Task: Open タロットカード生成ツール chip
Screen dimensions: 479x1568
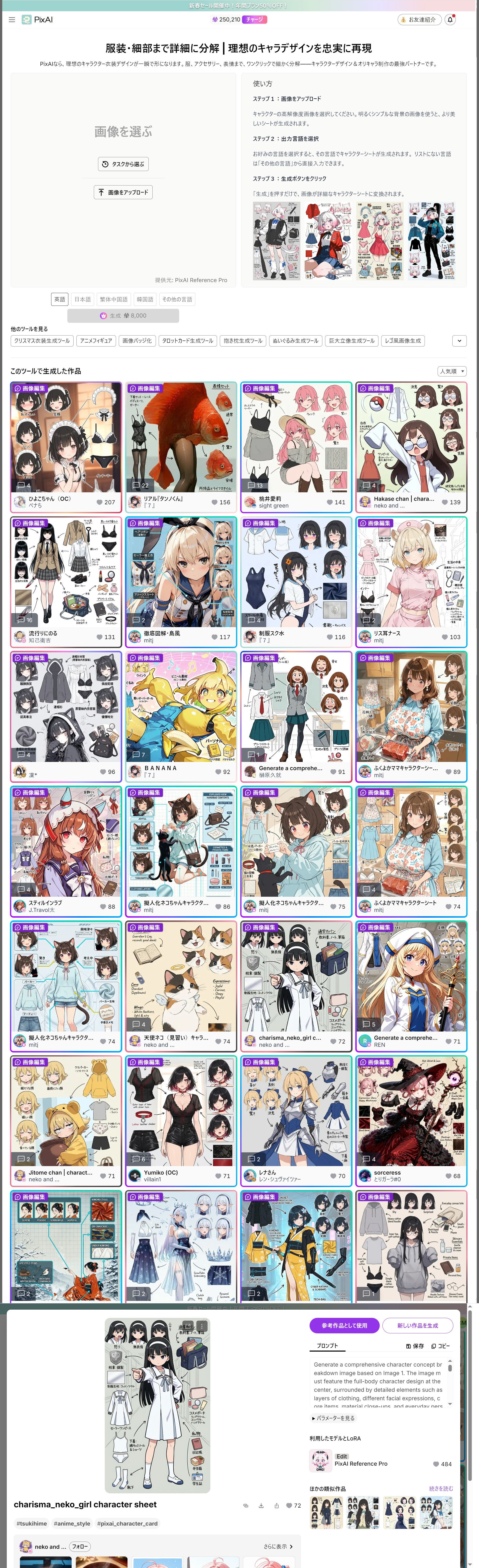Action: click(187, 341)
